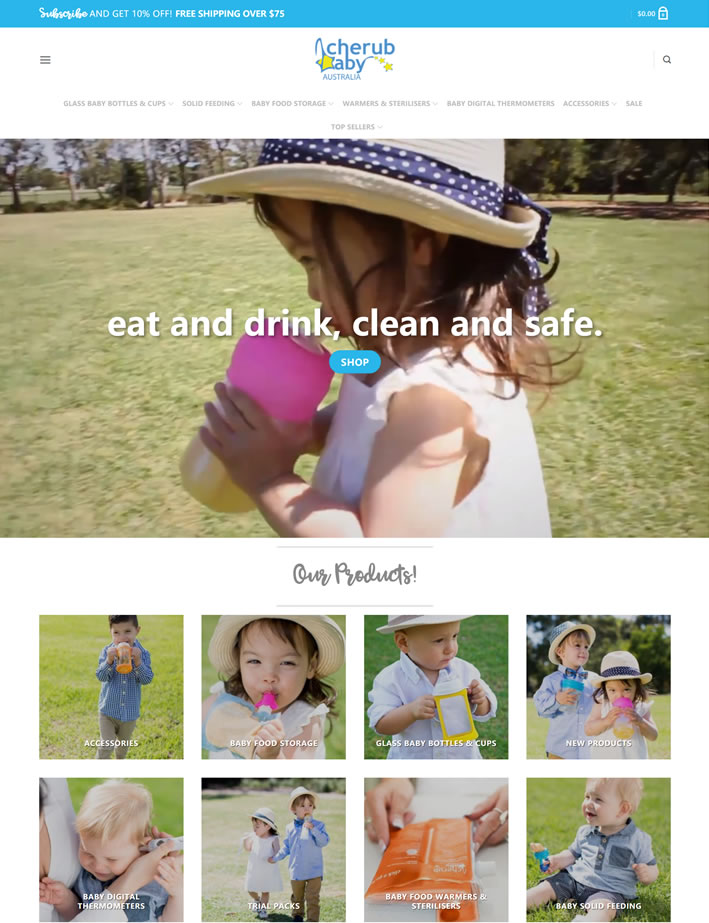Open the New Products tile
The height and width of the screenshot is (923, 709).
(x=598, y=686)
